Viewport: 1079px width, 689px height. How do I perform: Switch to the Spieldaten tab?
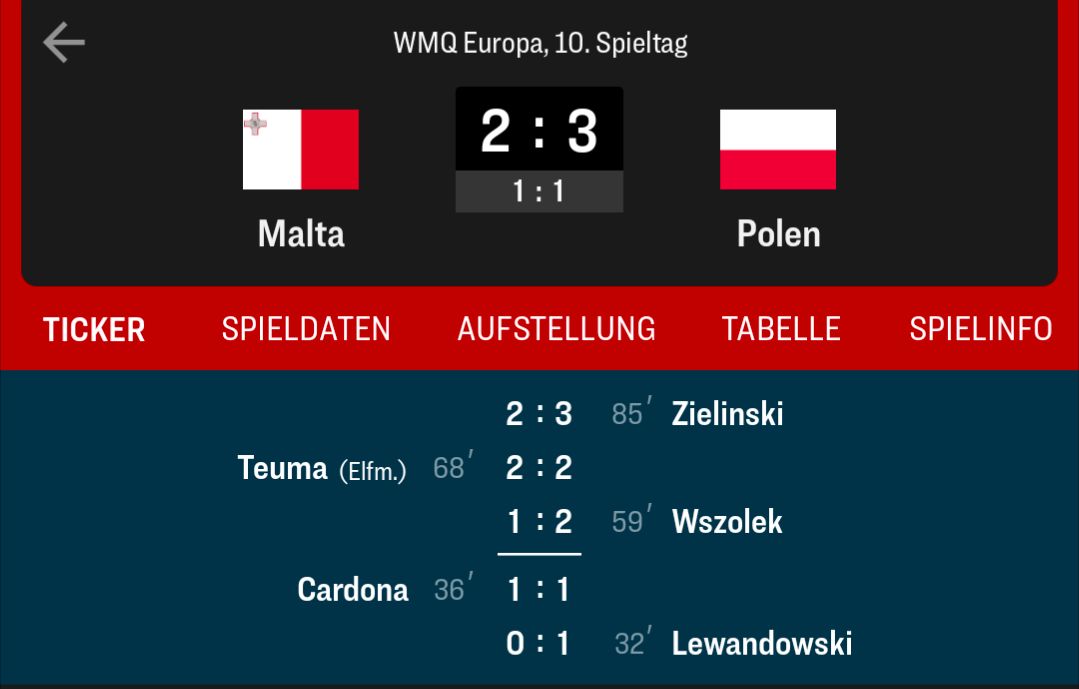point(306,329)
